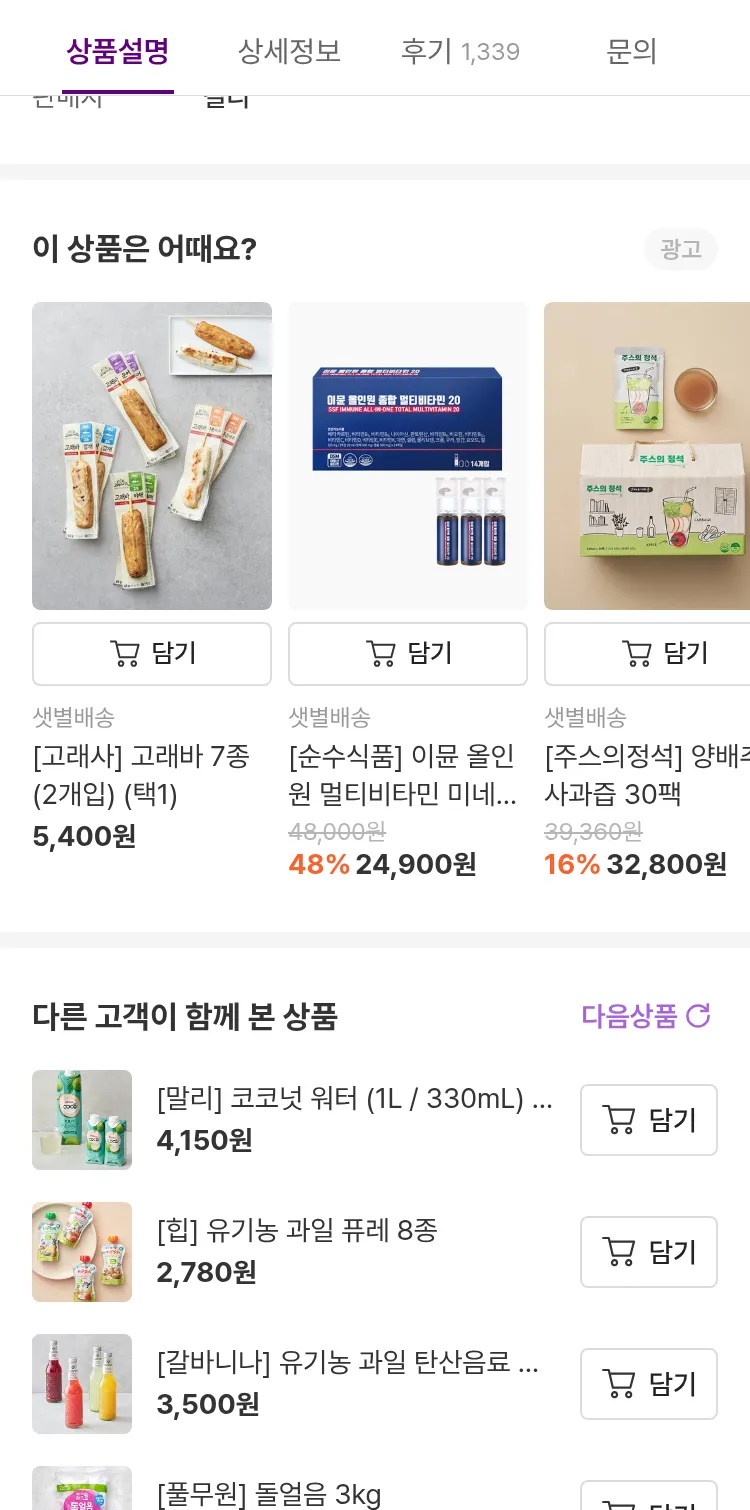
Task: Switch to the 상세정보 tab
Action: point(289,51)
